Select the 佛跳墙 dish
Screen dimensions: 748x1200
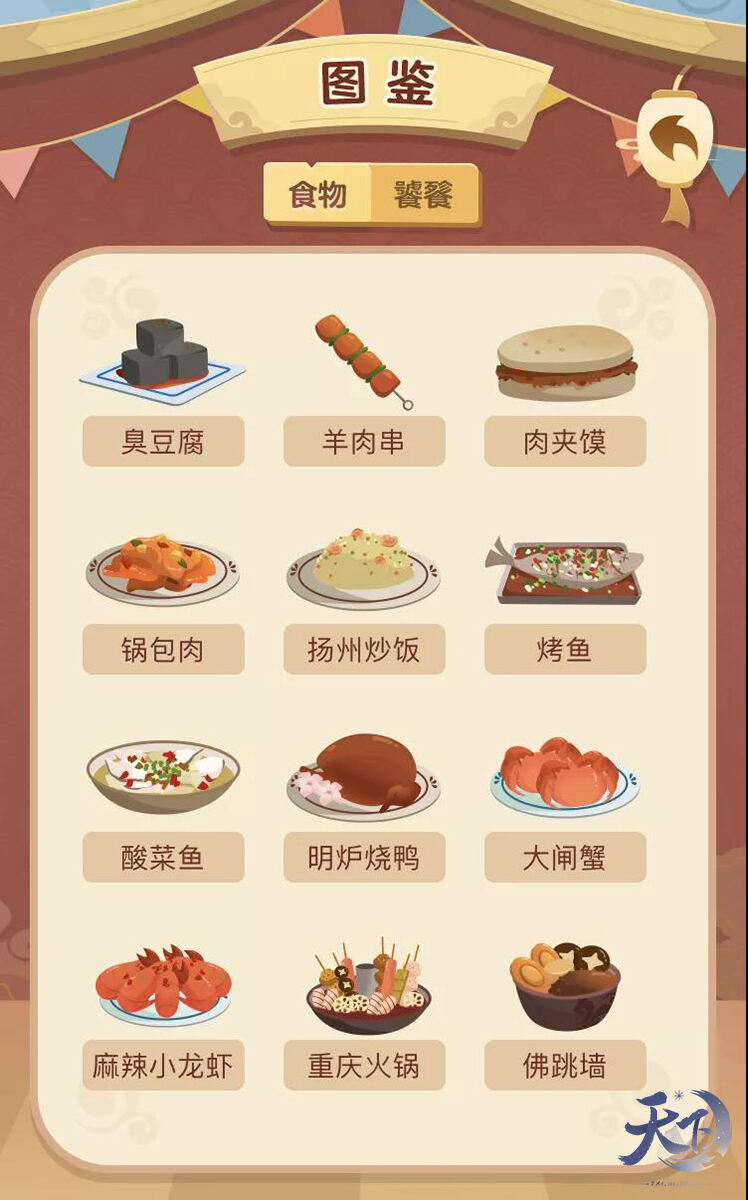565,1065
